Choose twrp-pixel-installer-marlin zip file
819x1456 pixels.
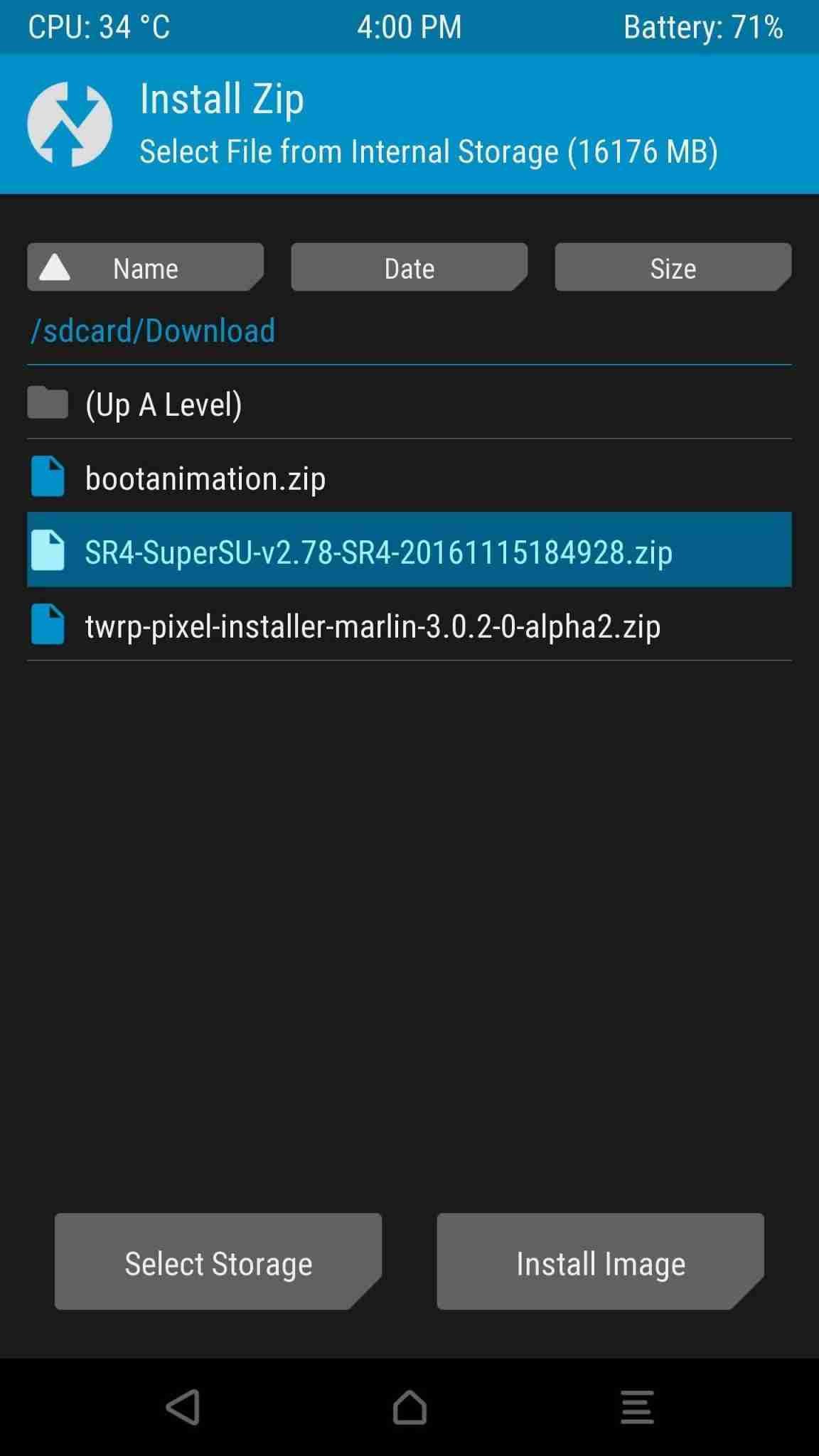[409, 624]
